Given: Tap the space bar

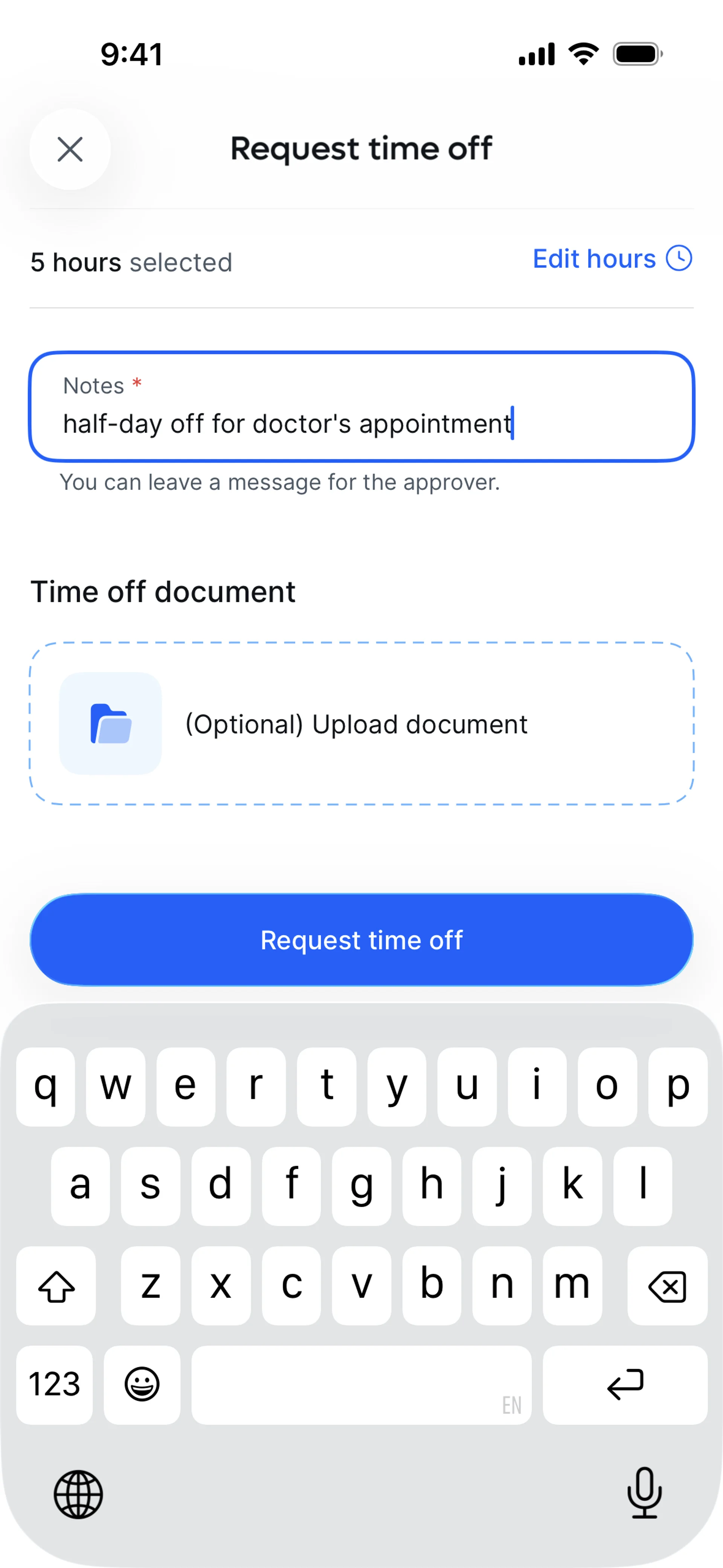Looking at the screenshot, I should click(x=361, y=1384).
